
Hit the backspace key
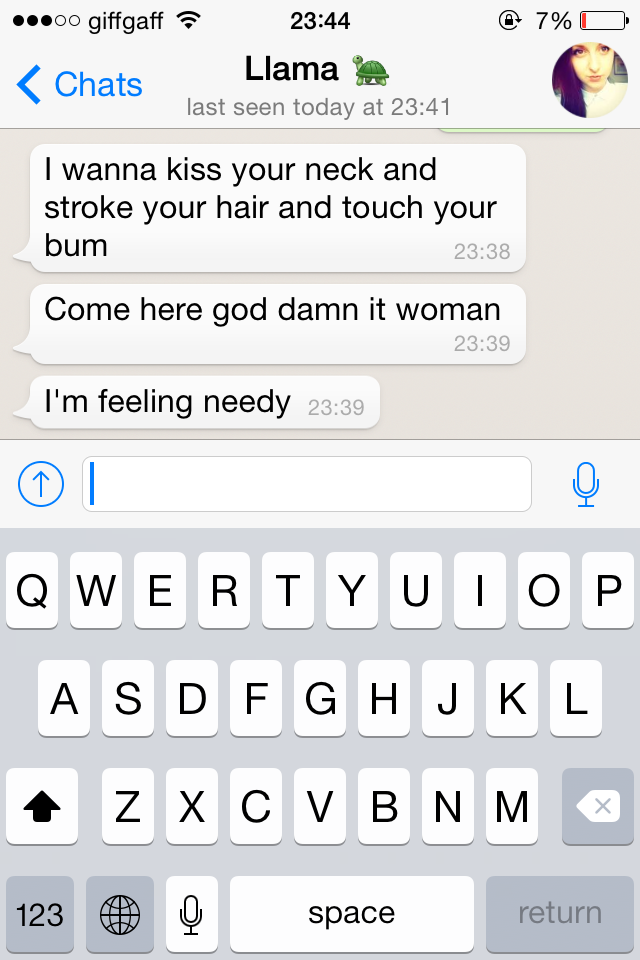point(598,808)
